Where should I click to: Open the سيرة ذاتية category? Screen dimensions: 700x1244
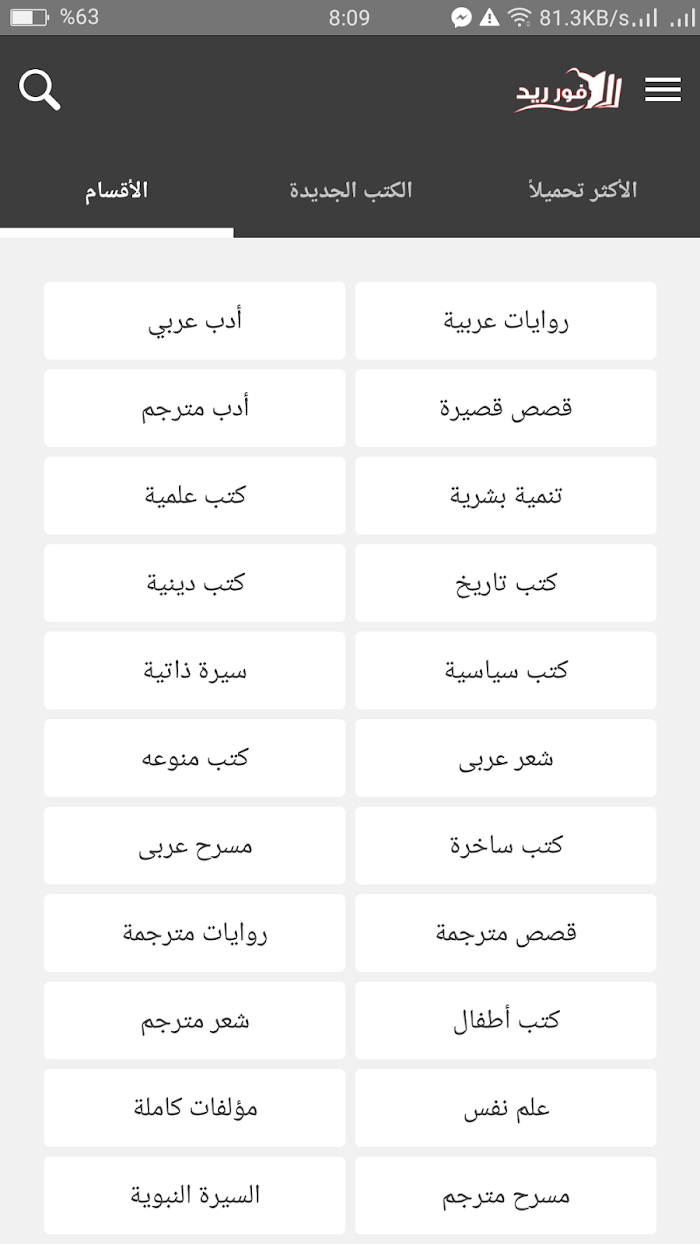(195, 671)
